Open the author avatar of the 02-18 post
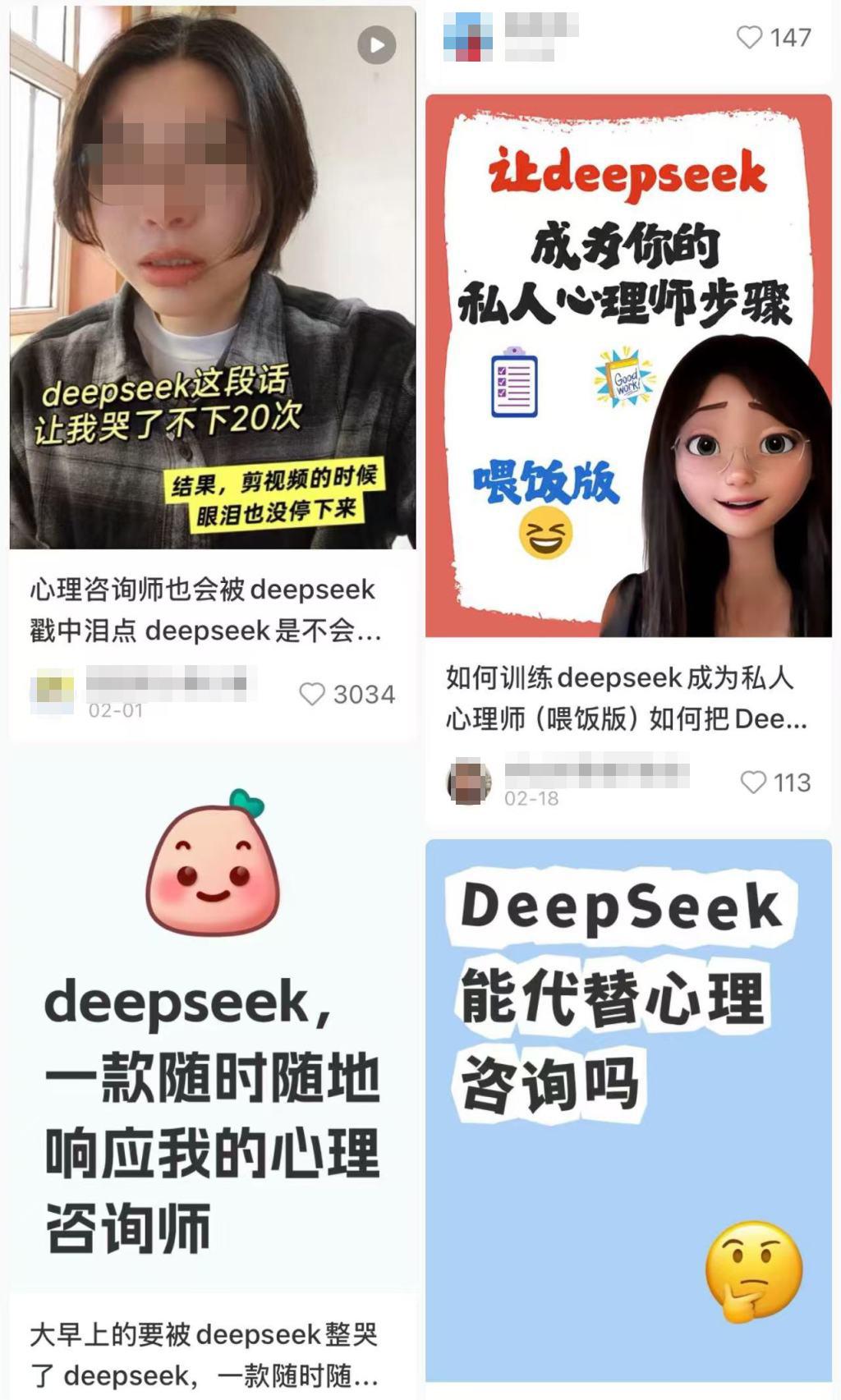The width and height of the screenshot is (841, 1400). tap(469, 782)
